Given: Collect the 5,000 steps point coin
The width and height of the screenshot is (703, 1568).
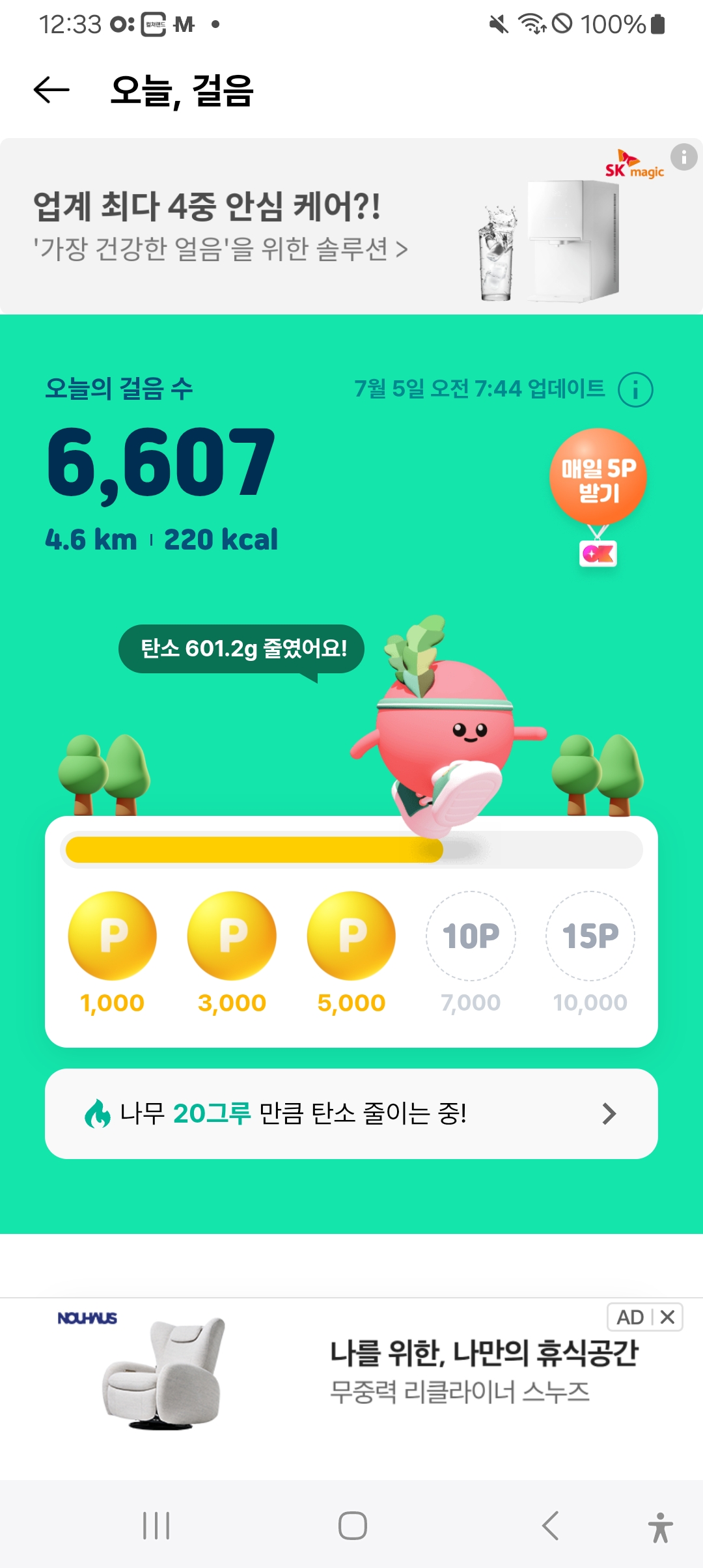Looking at the screenshot, I should coord(351,936).
